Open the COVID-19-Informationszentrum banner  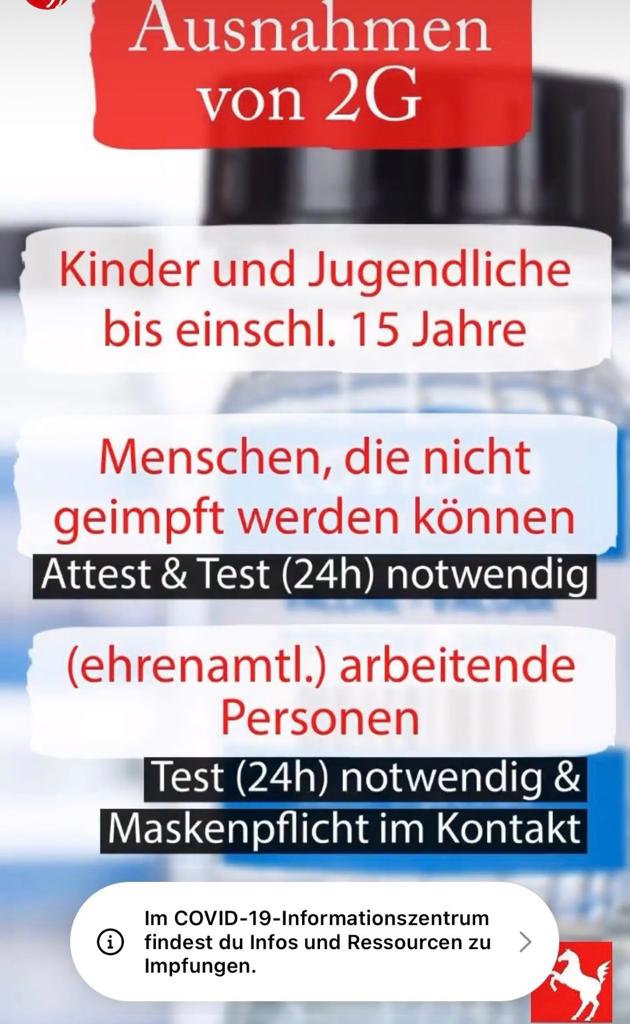point(314,942)
